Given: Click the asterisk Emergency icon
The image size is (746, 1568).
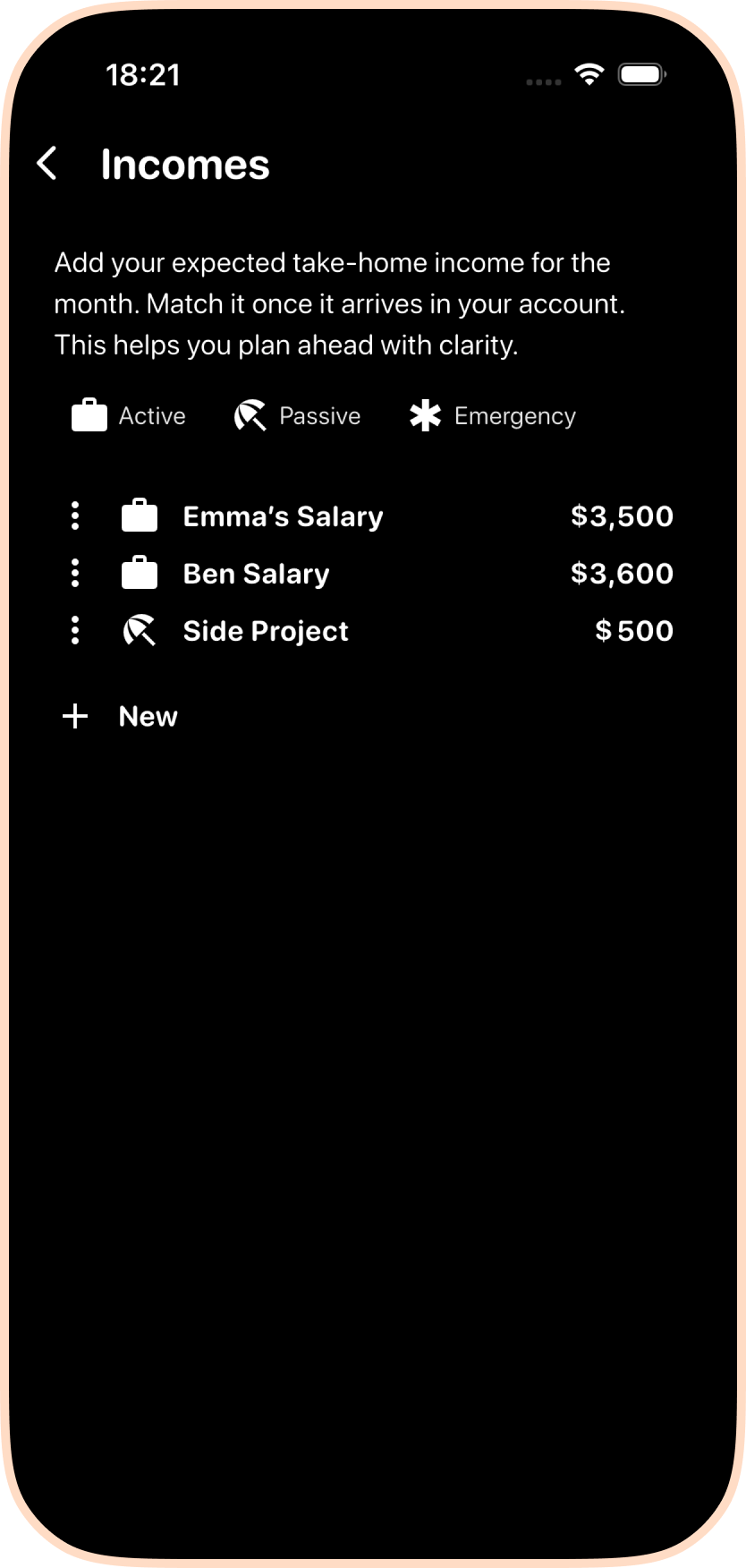Looking at the screenshot, I should 425,414.
